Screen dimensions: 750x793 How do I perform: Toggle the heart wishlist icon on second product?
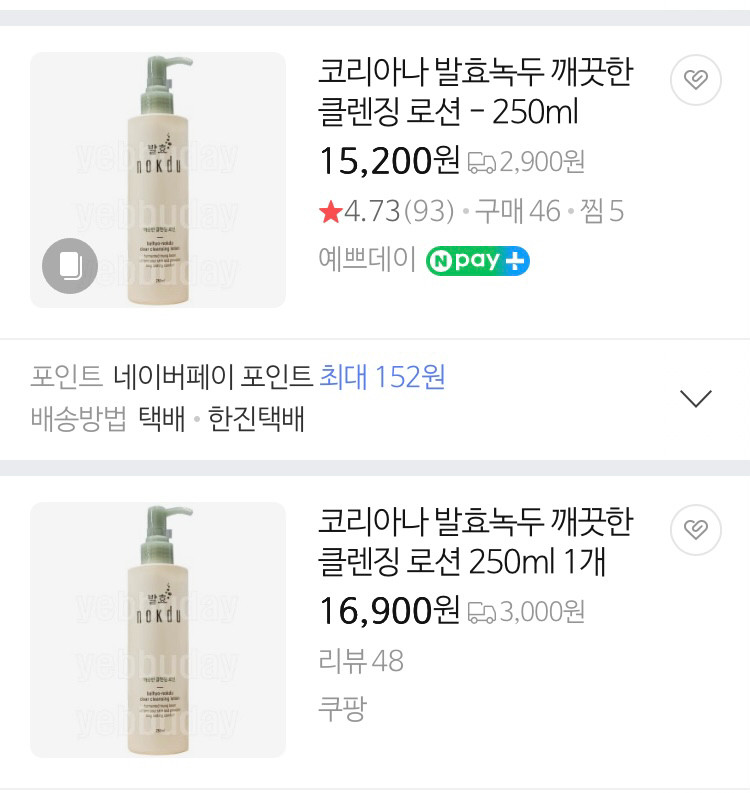point(696,530)
